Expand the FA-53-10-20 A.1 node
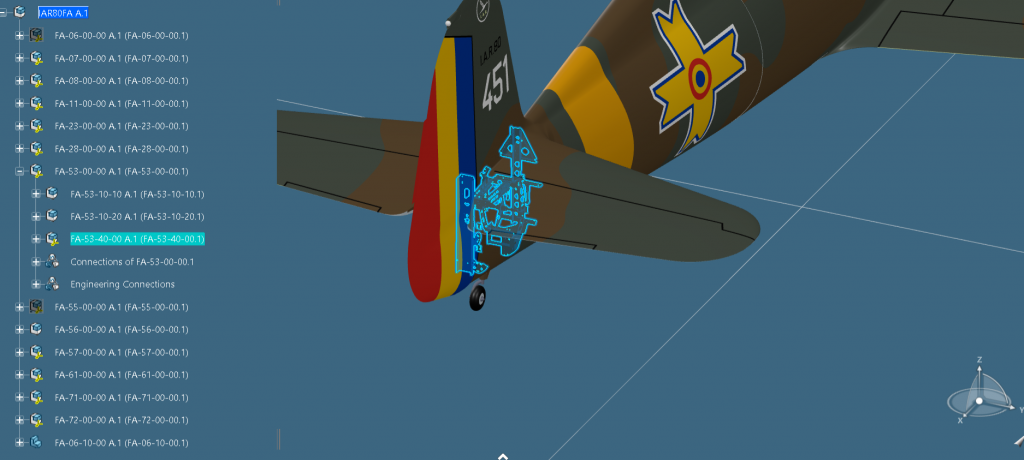Screen dimensions: 1024x460 tap(35, 216)
